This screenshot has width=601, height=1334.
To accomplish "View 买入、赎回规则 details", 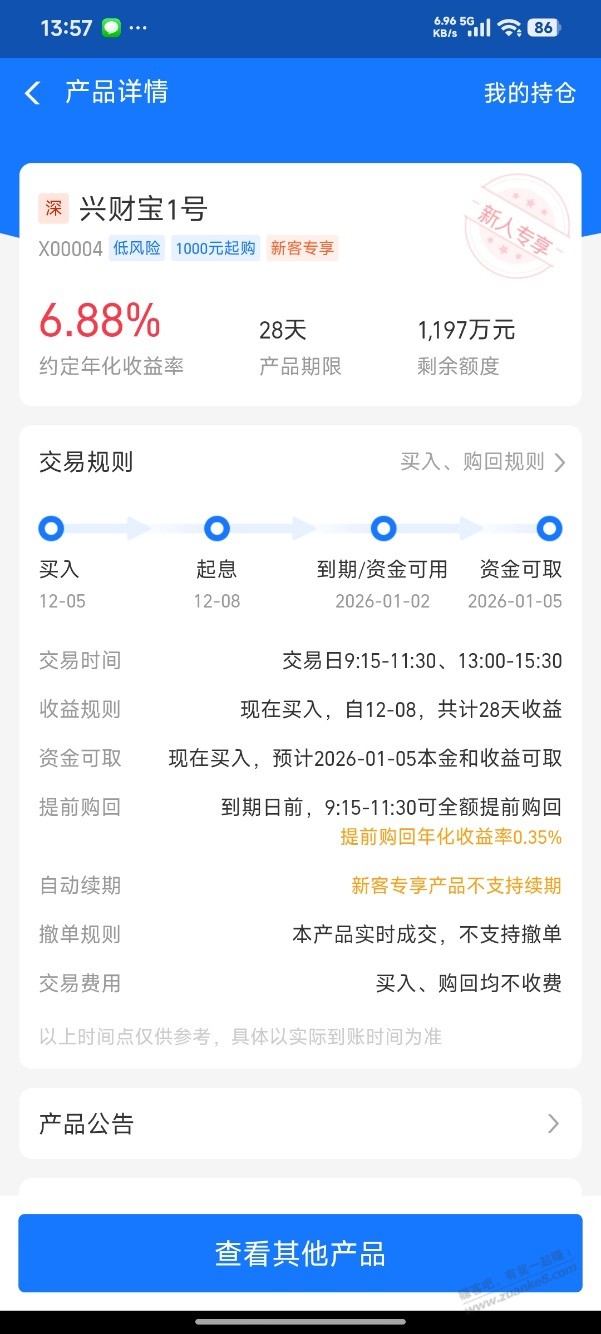I will [x=482, y=462].
